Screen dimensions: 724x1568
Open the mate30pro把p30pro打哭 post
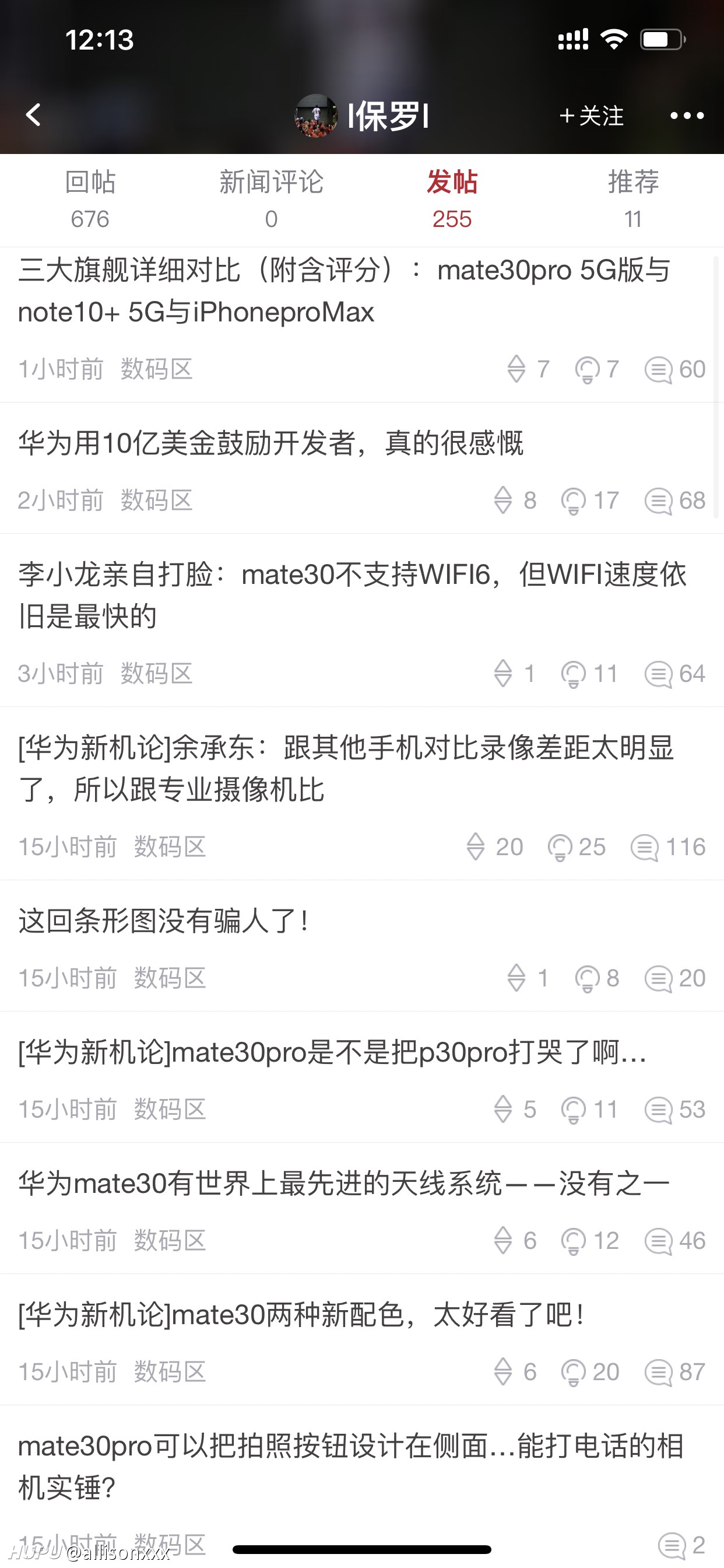tap(362, 1077)
